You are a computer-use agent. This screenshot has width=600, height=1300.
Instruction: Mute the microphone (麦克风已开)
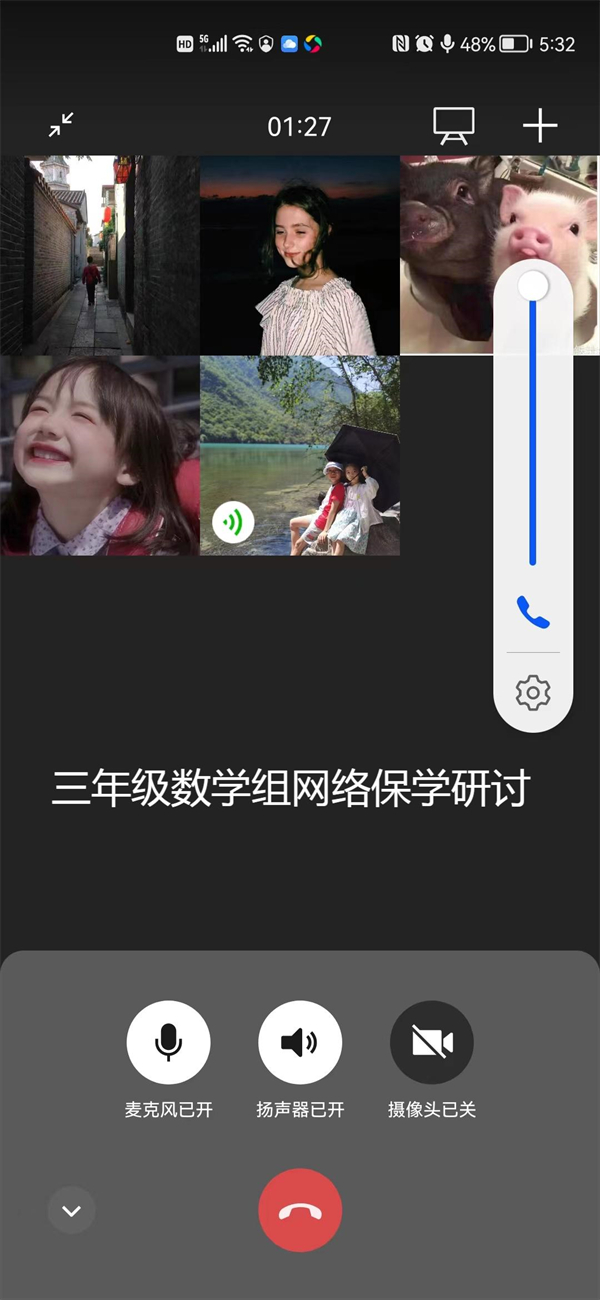168,1042
